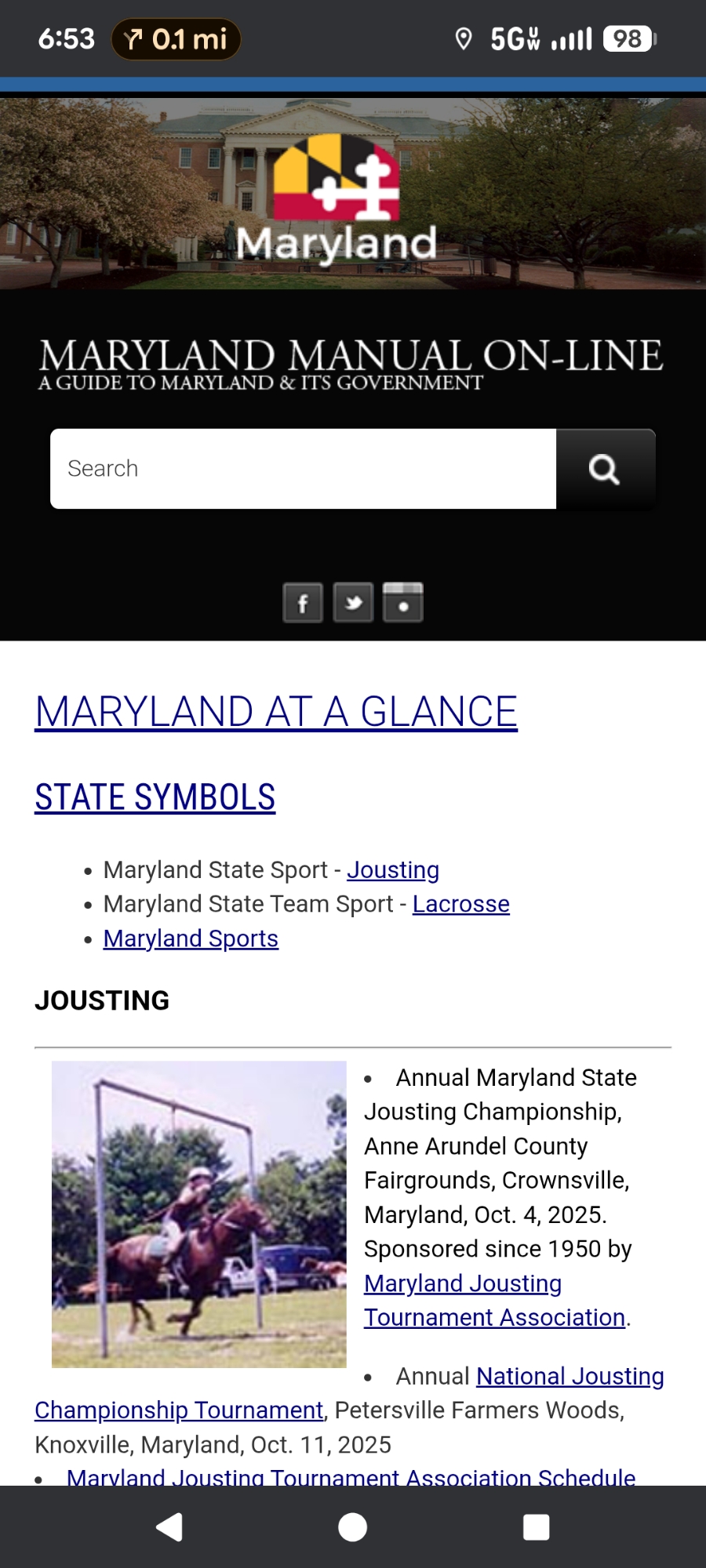Follow the Jousting link
The image size is (706, 1568).
tap(393, 870)
